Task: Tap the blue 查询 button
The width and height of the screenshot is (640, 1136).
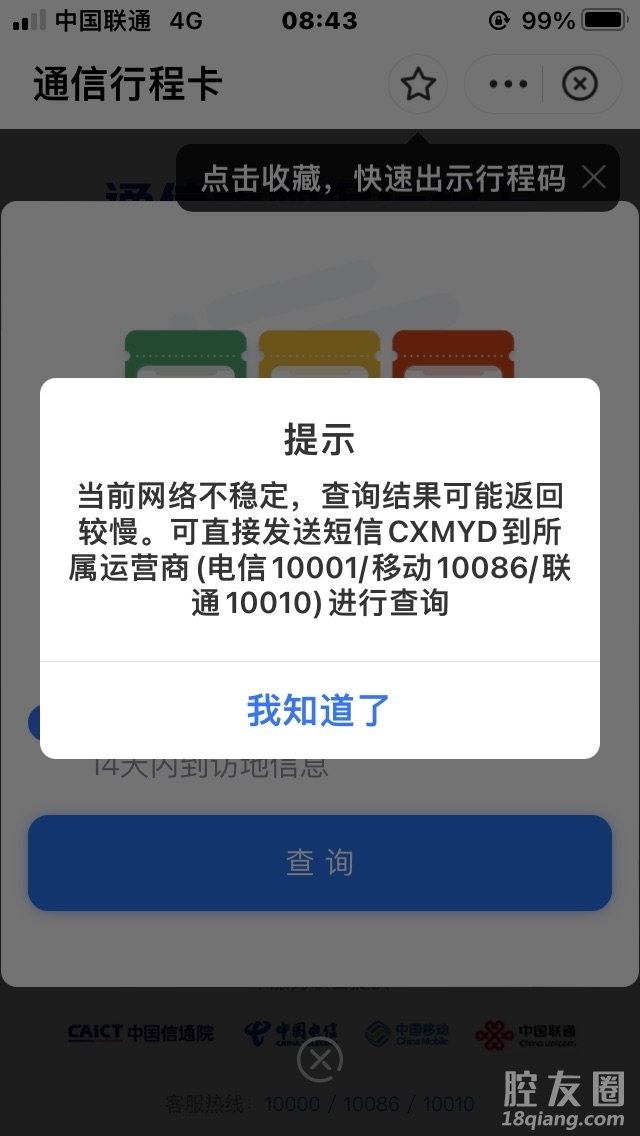Action: tap(319, 862)
